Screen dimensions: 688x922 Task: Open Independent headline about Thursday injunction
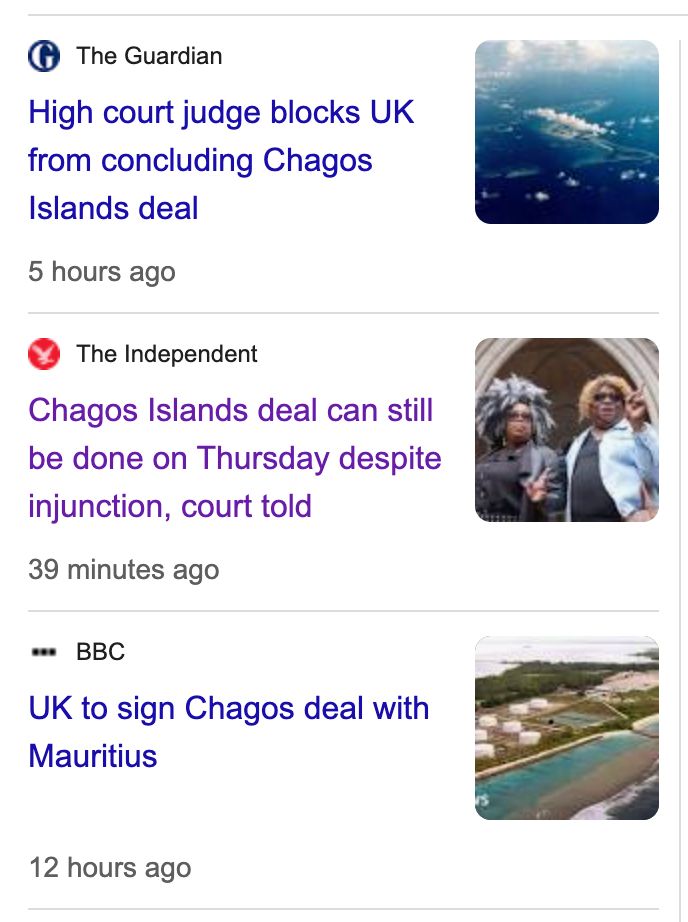pyautogui.click(x=235, y=458)
